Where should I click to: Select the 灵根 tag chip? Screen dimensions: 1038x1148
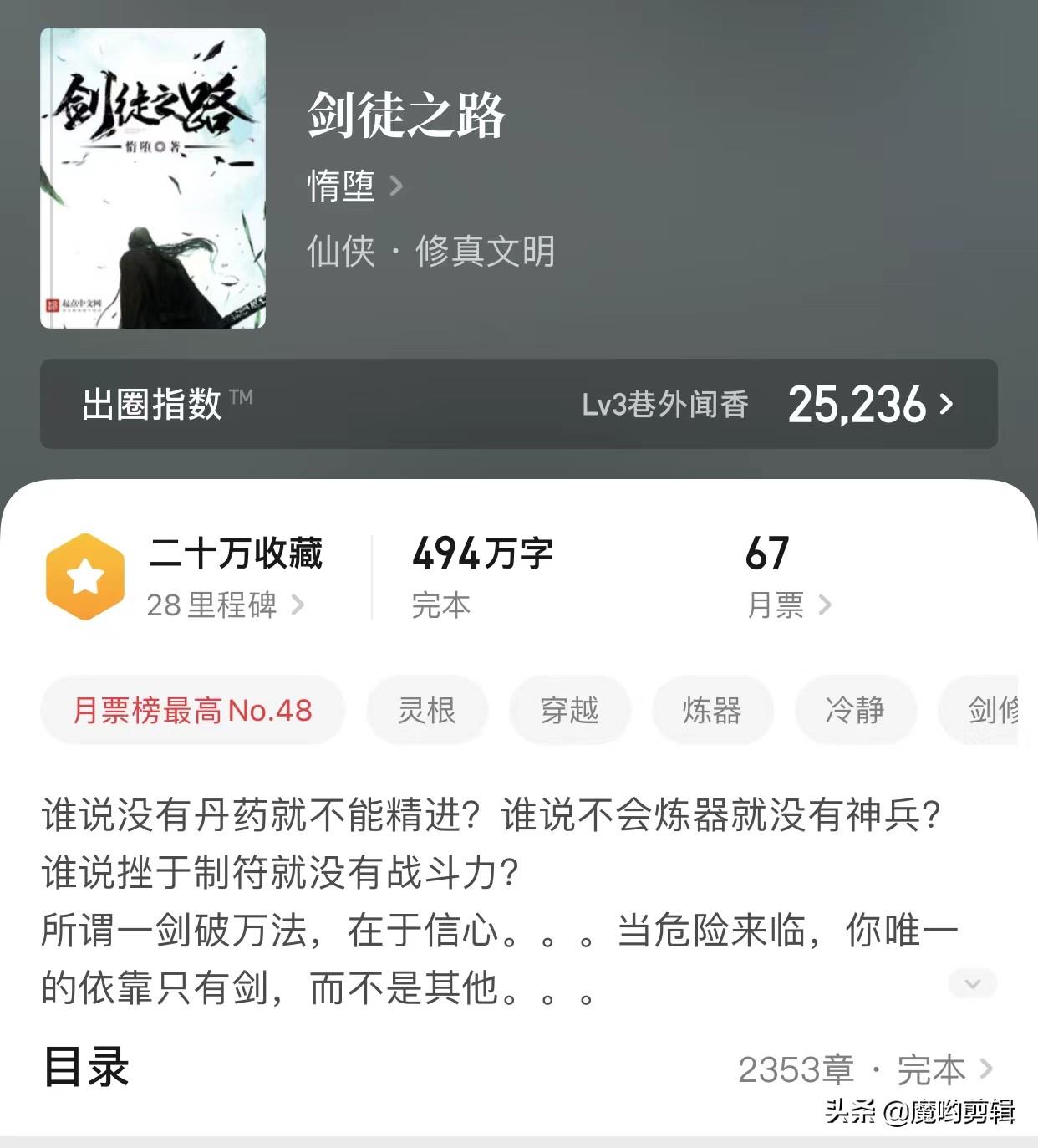point(426,711)
